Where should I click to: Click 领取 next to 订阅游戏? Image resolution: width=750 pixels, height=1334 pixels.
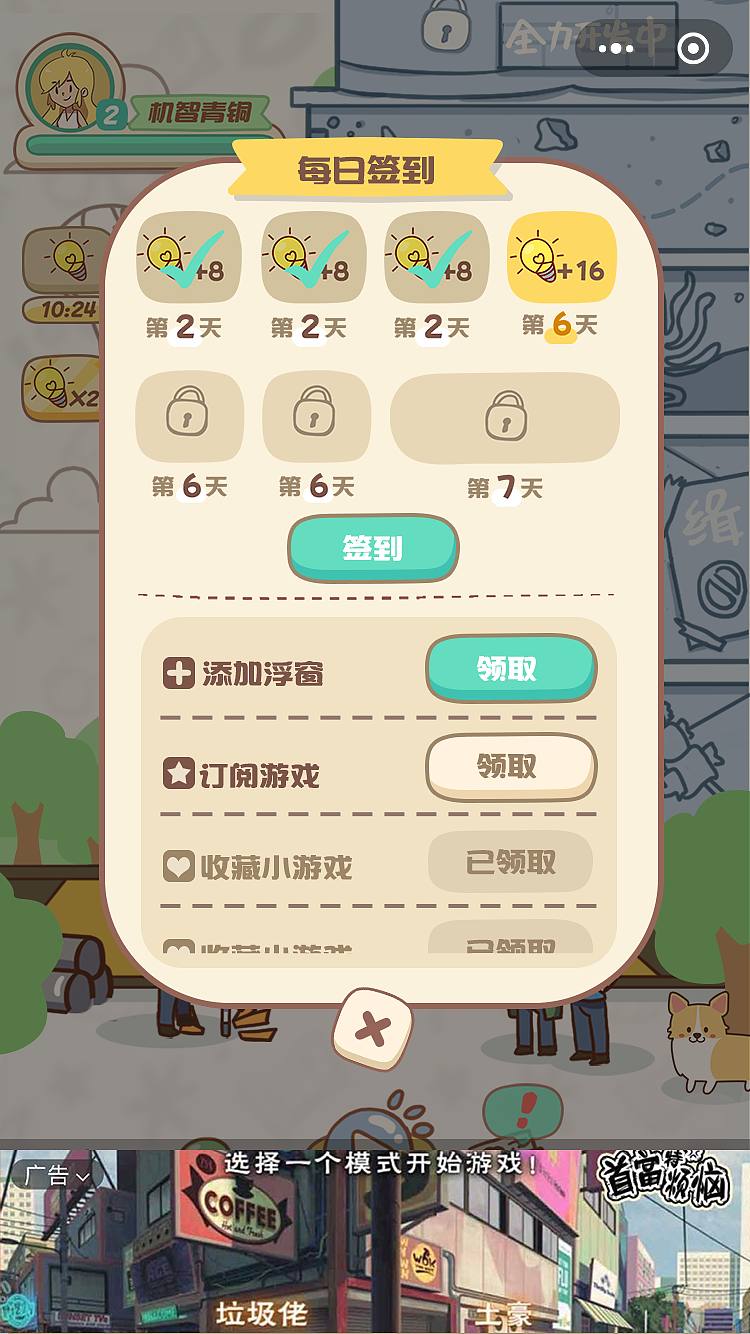(x=511, y=766)
